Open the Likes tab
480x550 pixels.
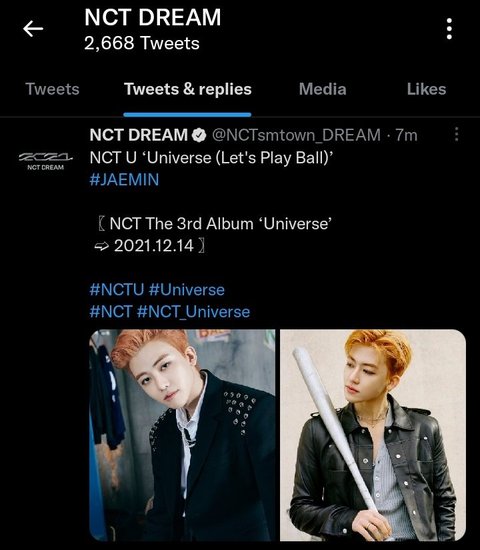tap(426, 89)
